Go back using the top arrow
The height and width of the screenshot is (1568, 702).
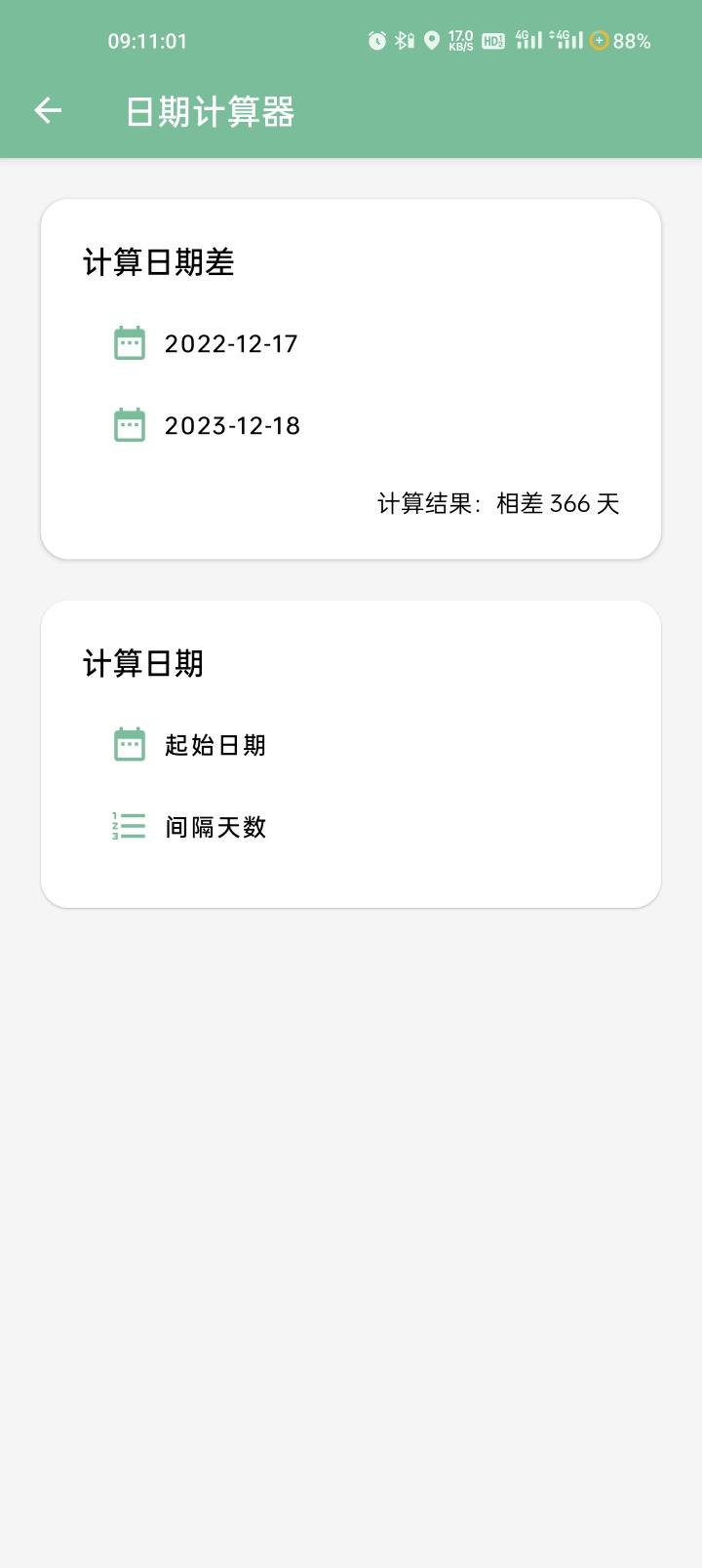coord(48,111)
